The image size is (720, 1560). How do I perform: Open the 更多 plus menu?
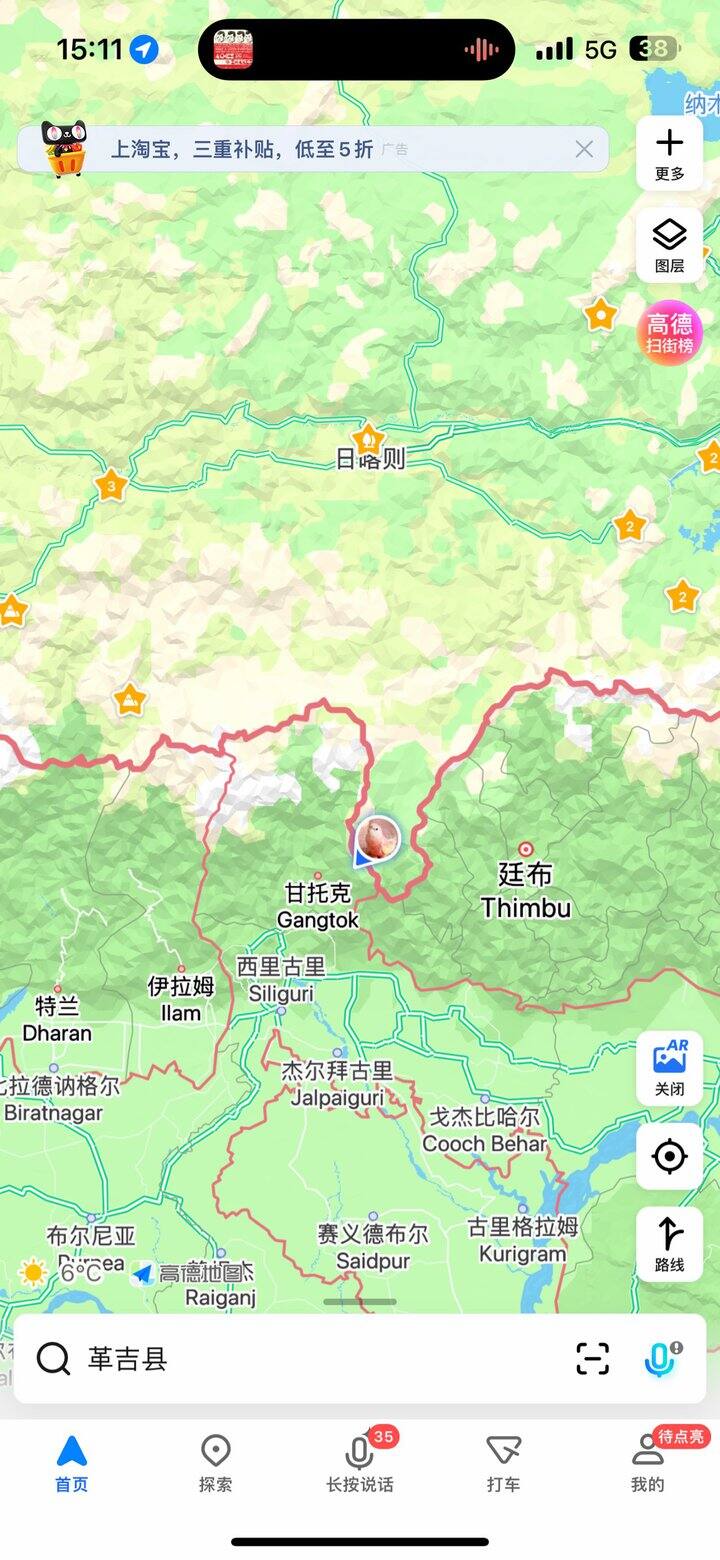tap(669, 153)
